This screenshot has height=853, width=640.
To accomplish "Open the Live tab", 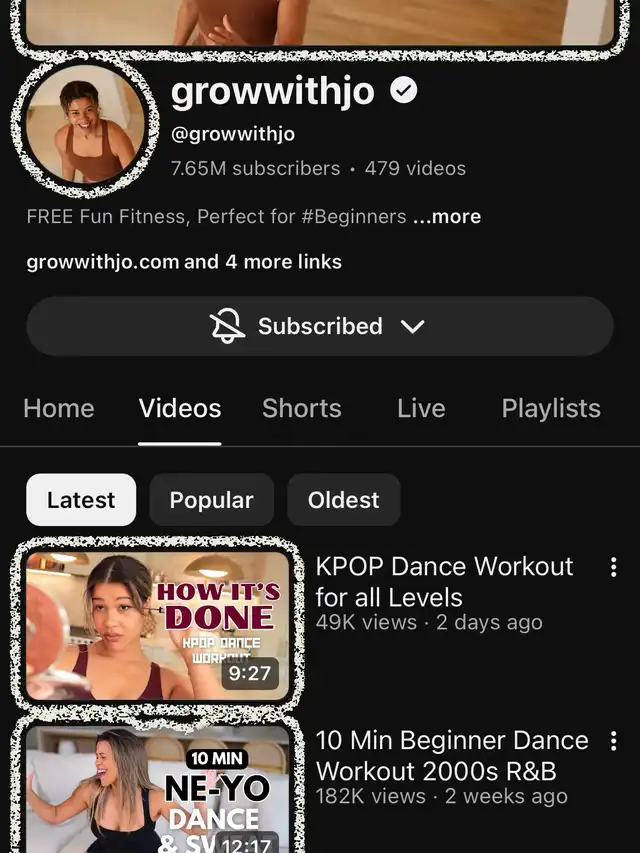I will point(421,408).
